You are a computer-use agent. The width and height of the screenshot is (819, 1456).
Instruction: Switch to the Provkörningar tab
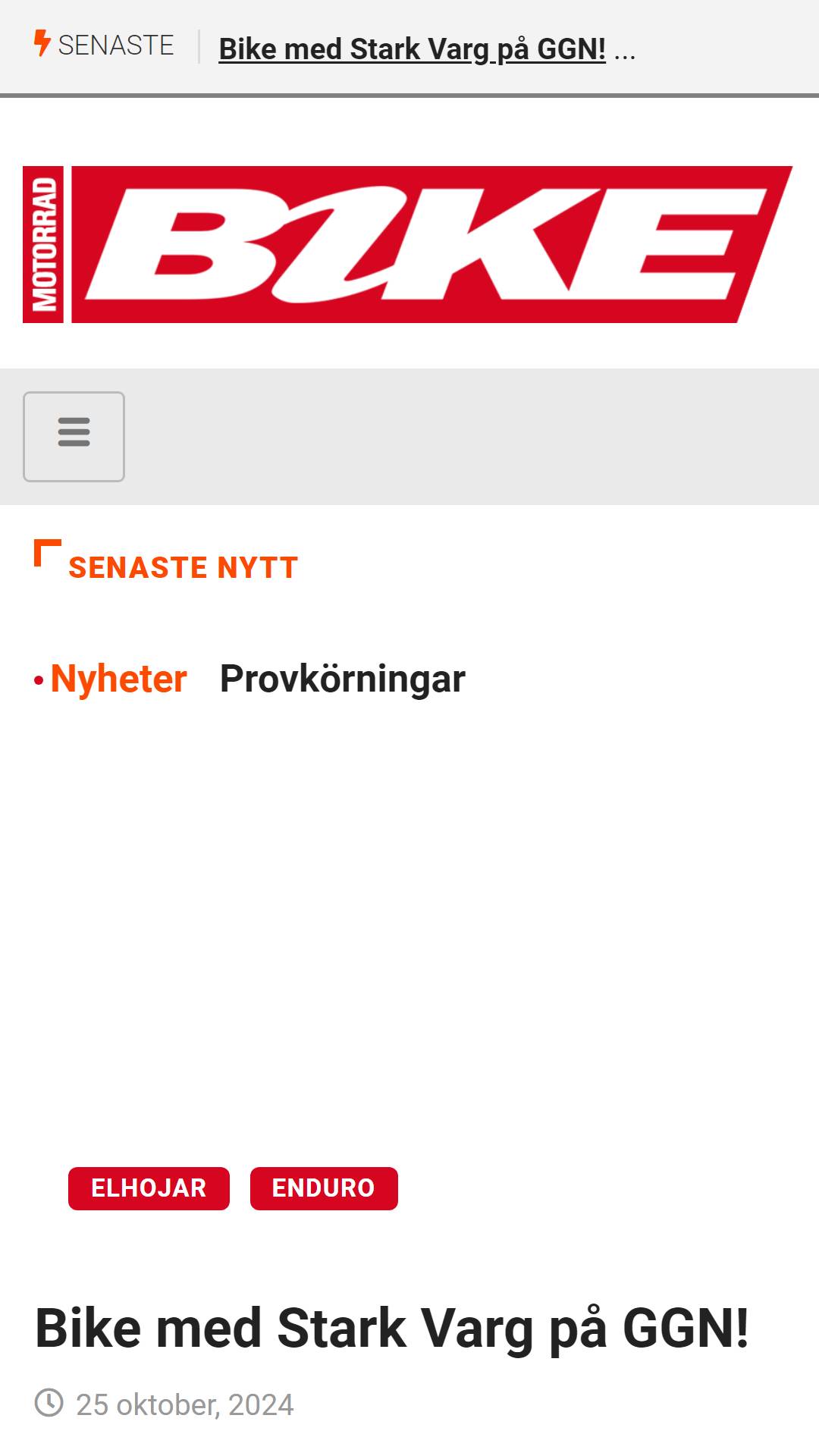pyautogui.click(x=342, y=679)
